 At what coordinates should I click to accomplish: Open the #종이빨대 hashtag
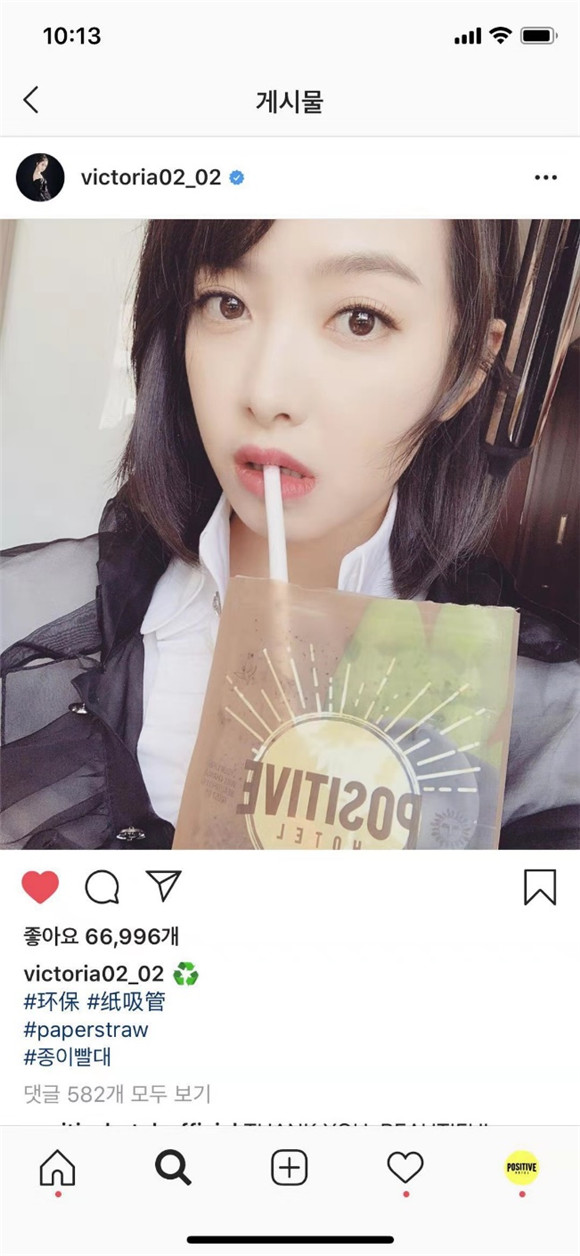pyautogui.click(x=68, y=1058)
